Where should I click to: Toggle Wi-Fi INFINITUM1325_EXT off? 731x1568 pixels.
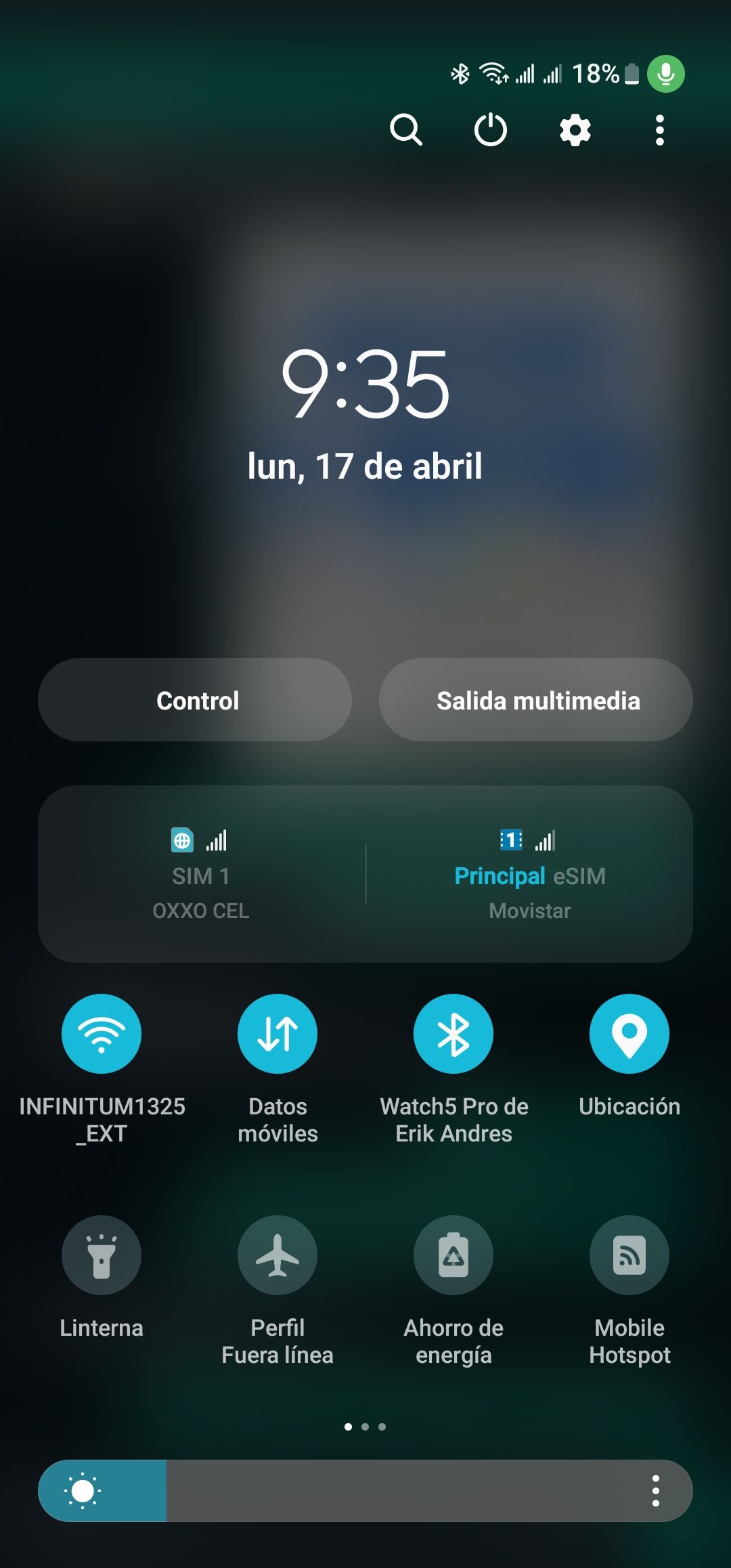pos(102,1032)
